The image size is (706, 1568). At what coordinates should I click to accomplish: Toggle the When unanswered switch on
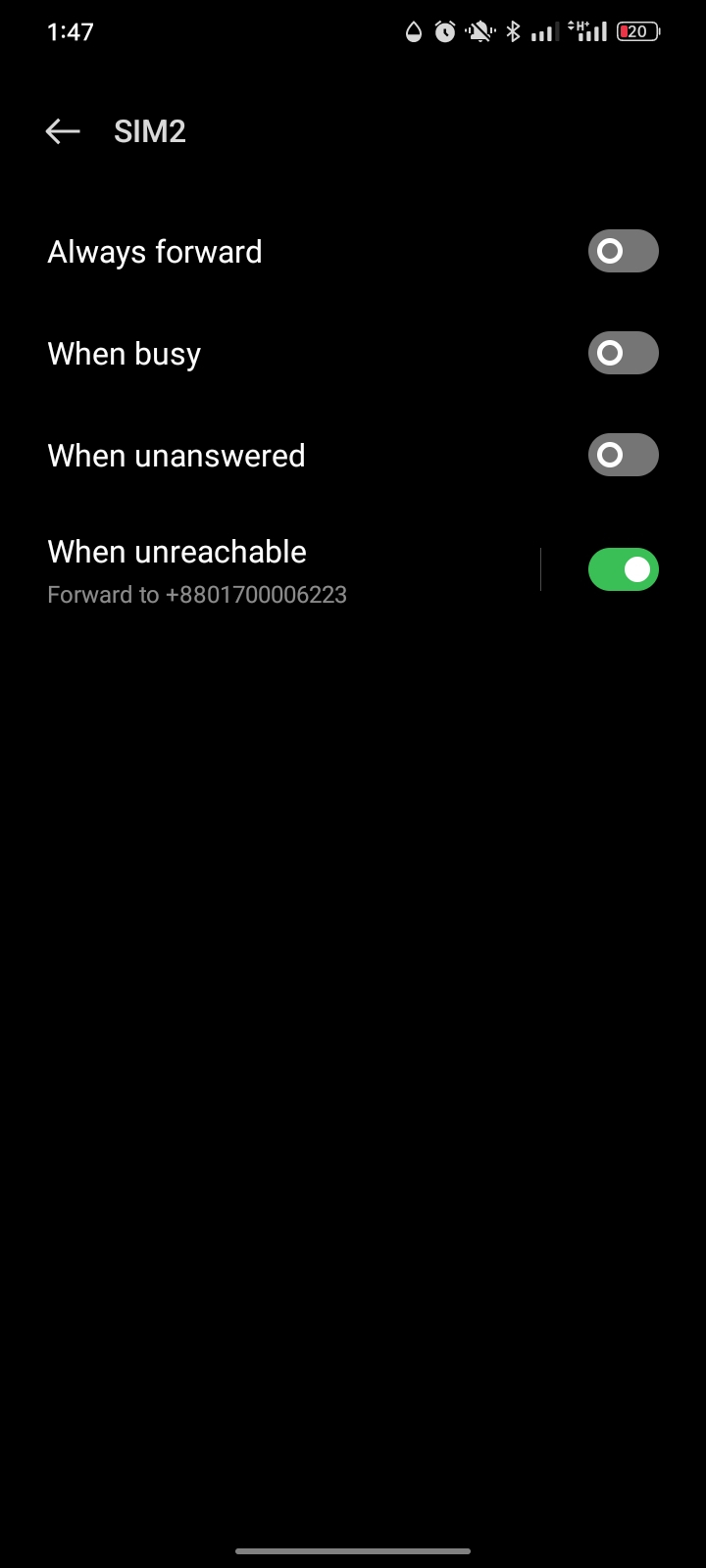pos(623,455)
